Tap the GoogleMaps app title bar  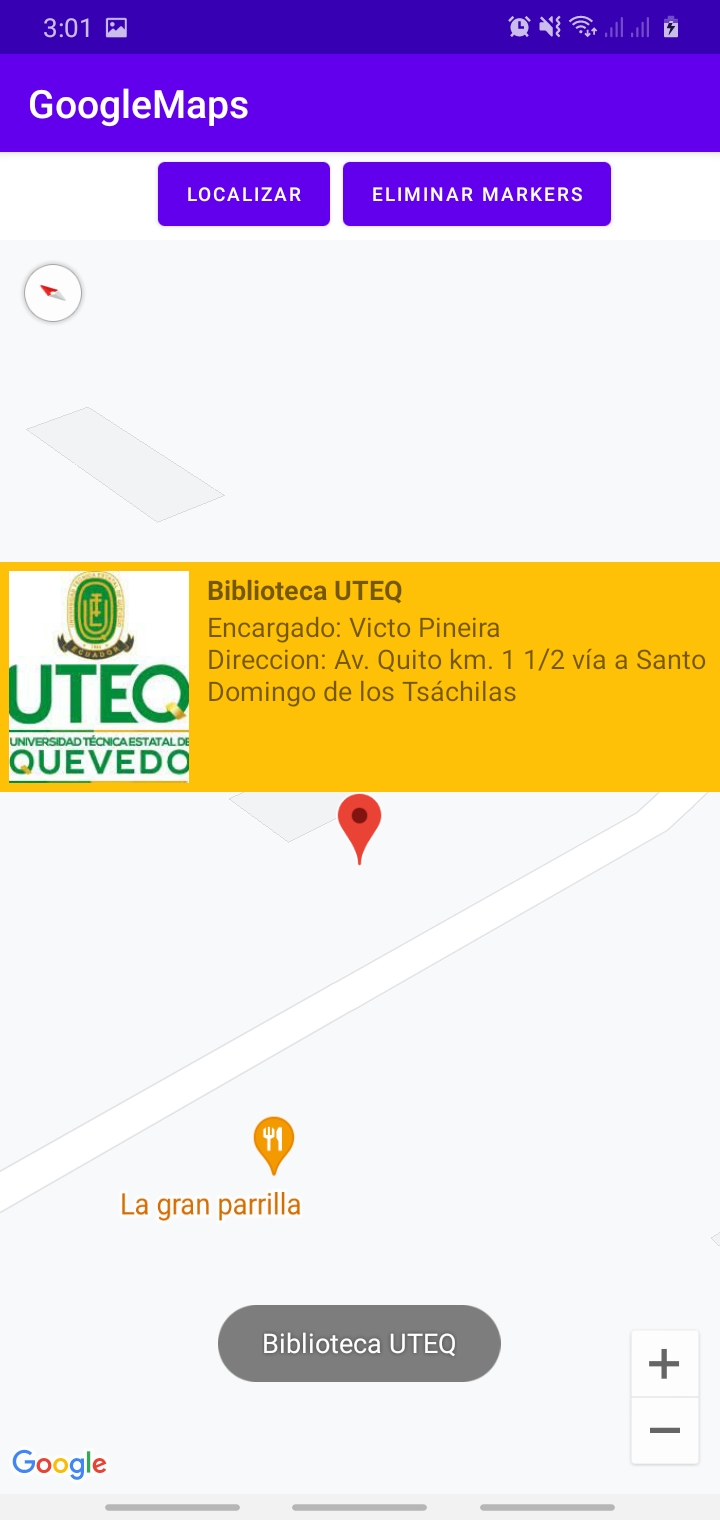[x=139, y=103]
